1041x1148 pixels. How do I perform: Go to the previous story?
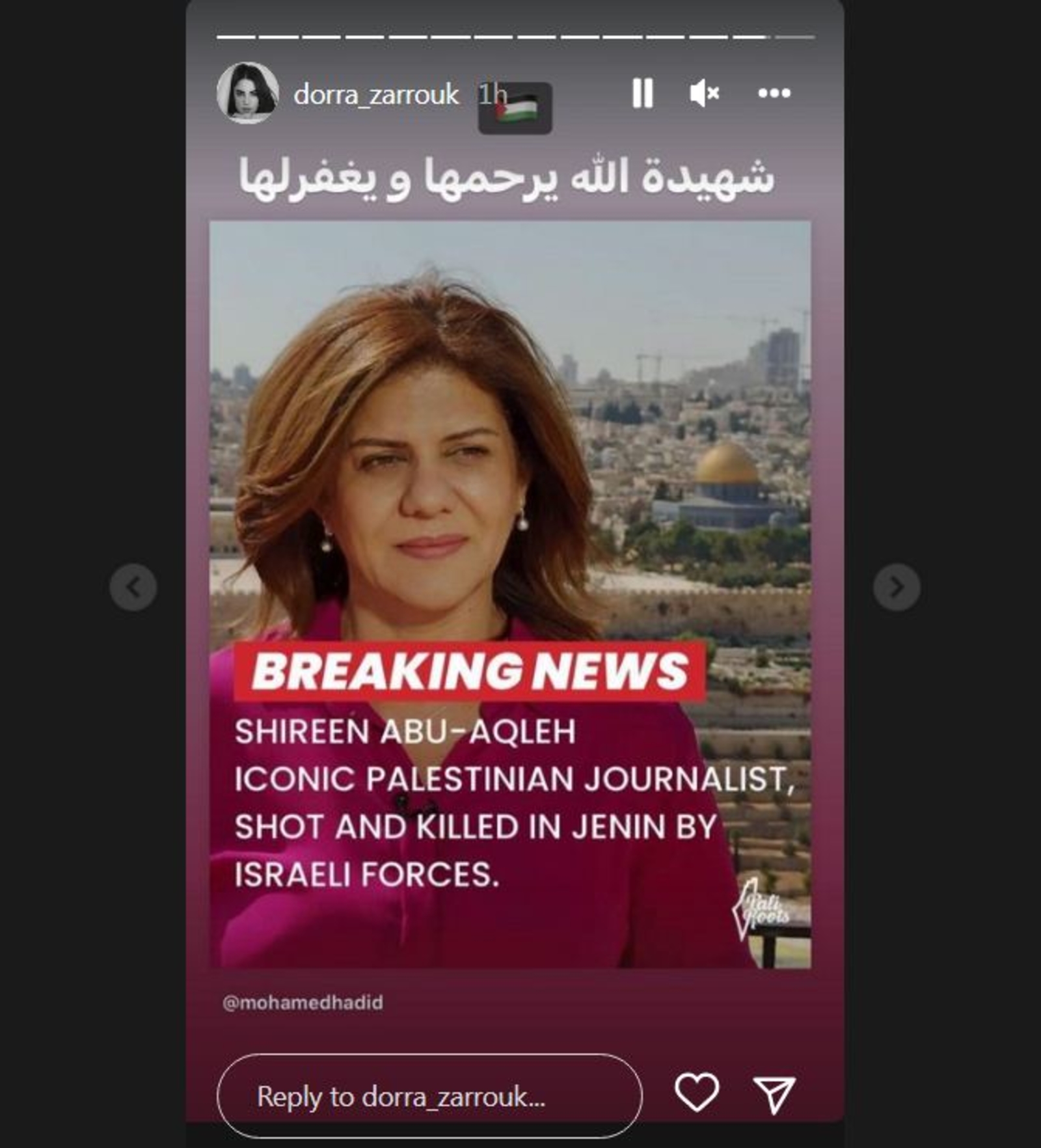tap(133, 587)
